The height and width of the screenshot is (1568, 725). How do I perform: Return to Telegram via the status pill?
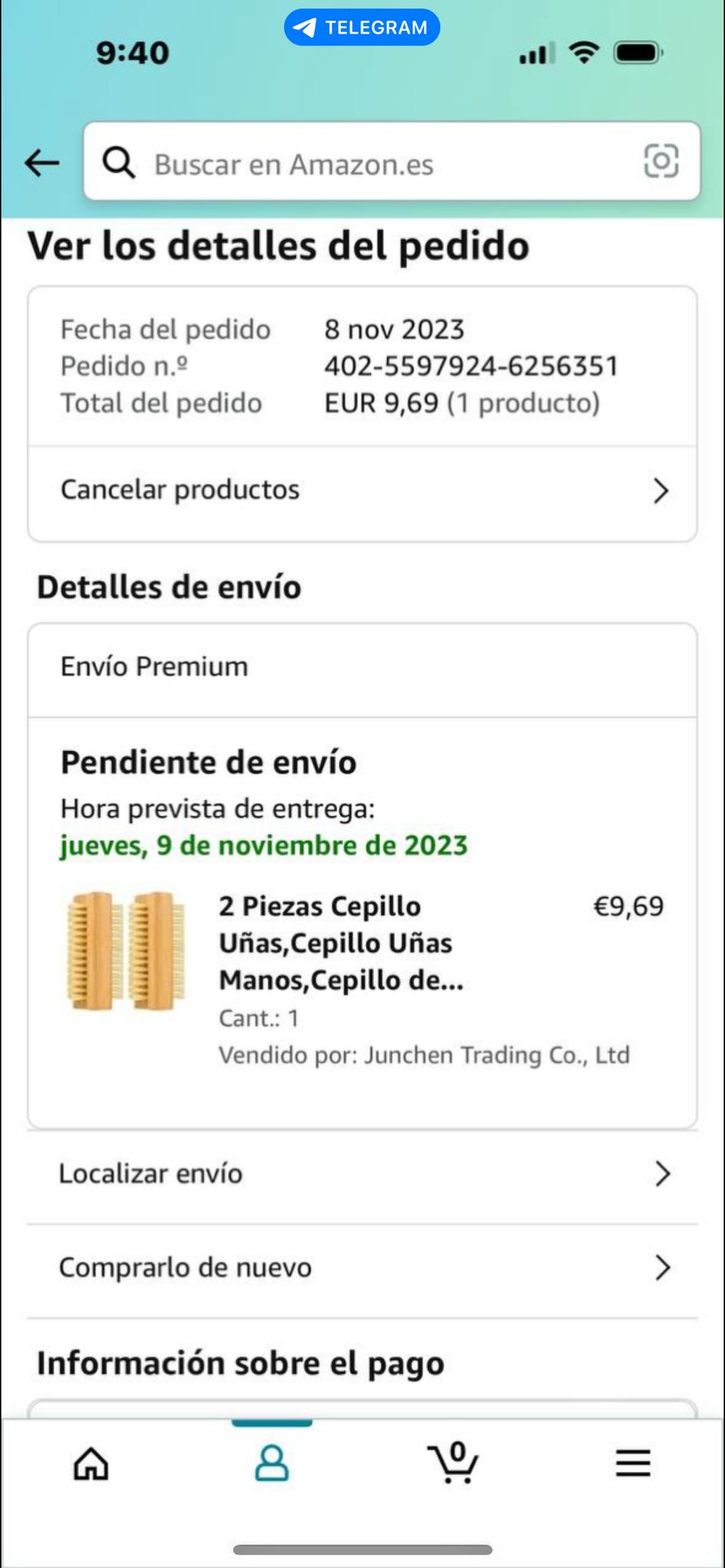tap(362, 28)
